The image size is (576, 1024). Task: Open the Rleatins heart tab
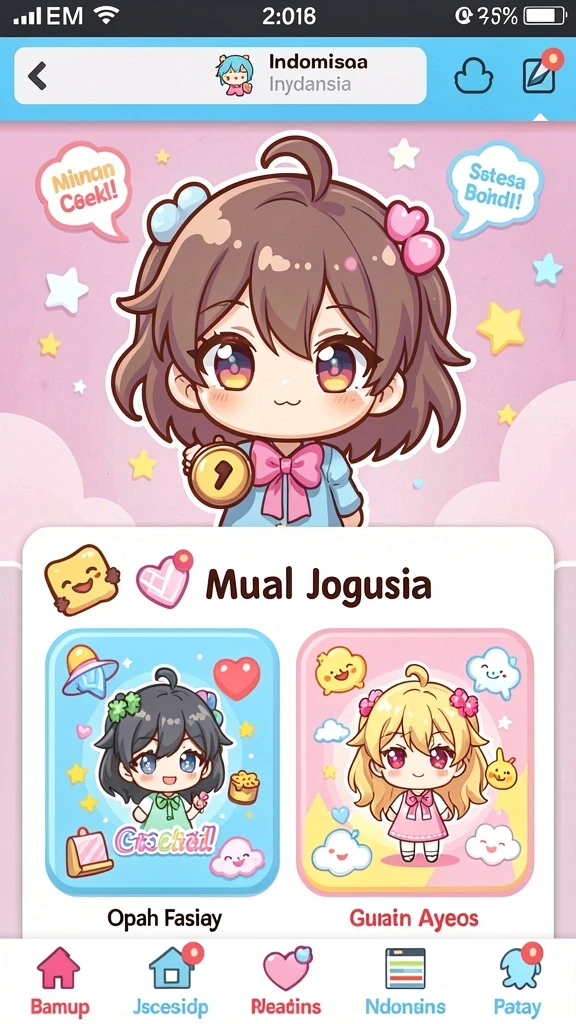(286, 982)
